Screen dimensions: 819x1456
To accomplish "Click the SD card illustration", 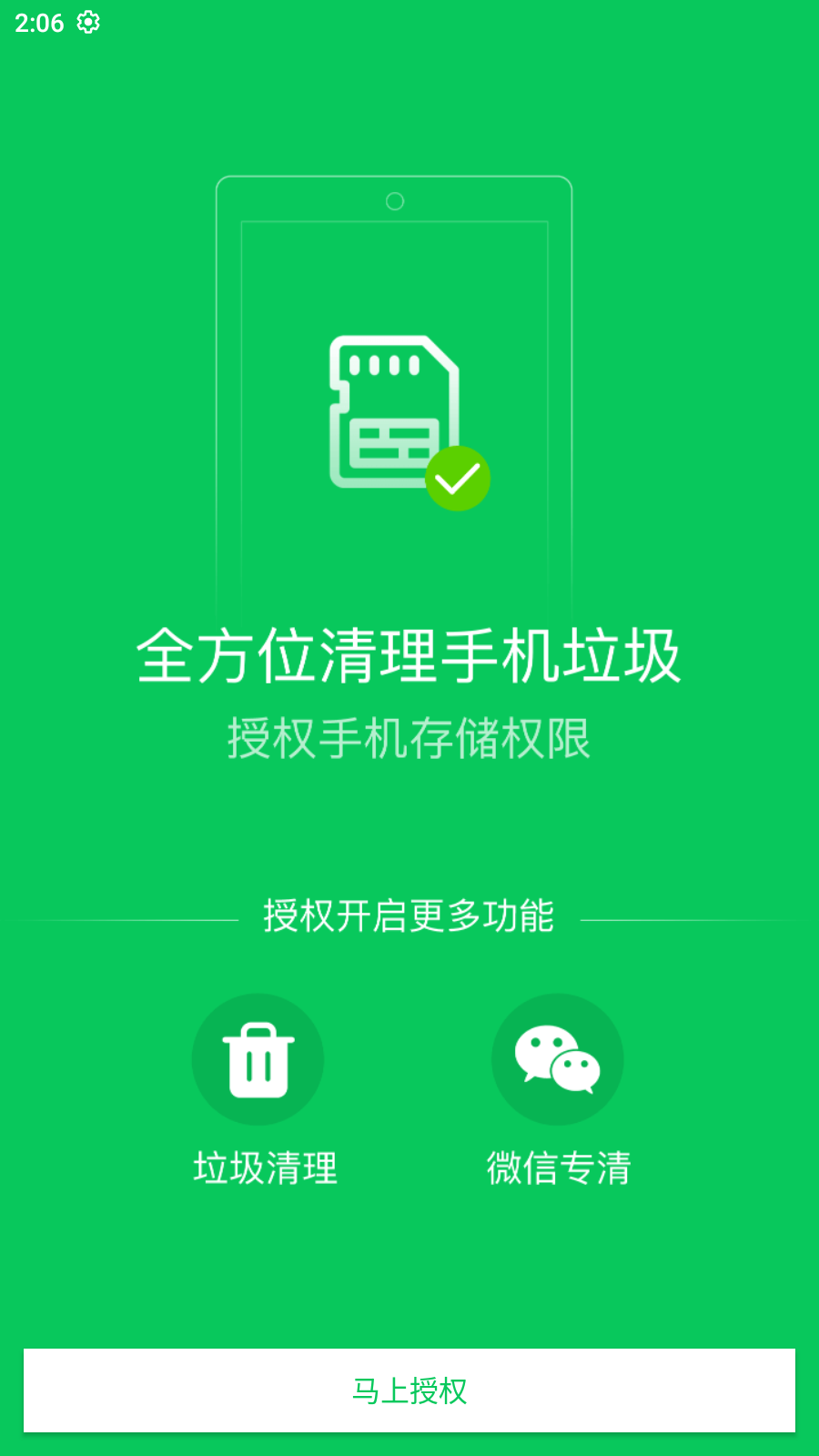I will (x=393, y=409).
